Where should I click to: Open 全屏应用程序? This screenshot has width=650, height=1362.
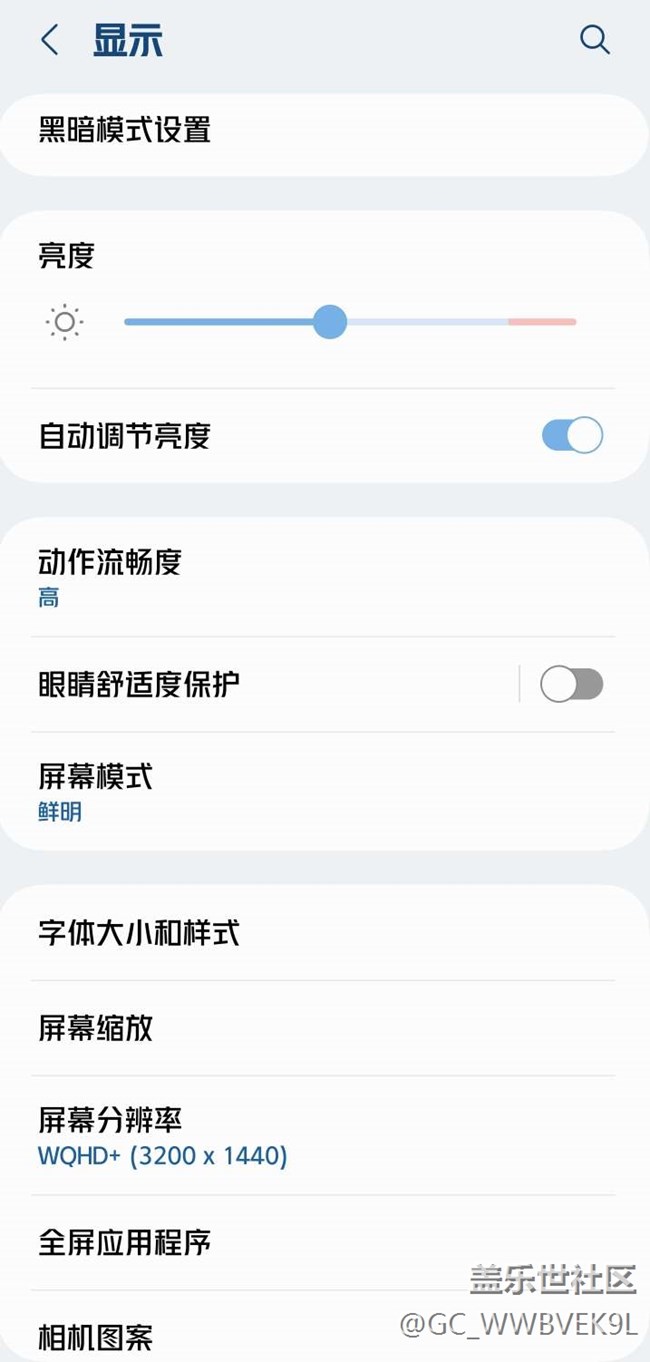pos(325,1243)
